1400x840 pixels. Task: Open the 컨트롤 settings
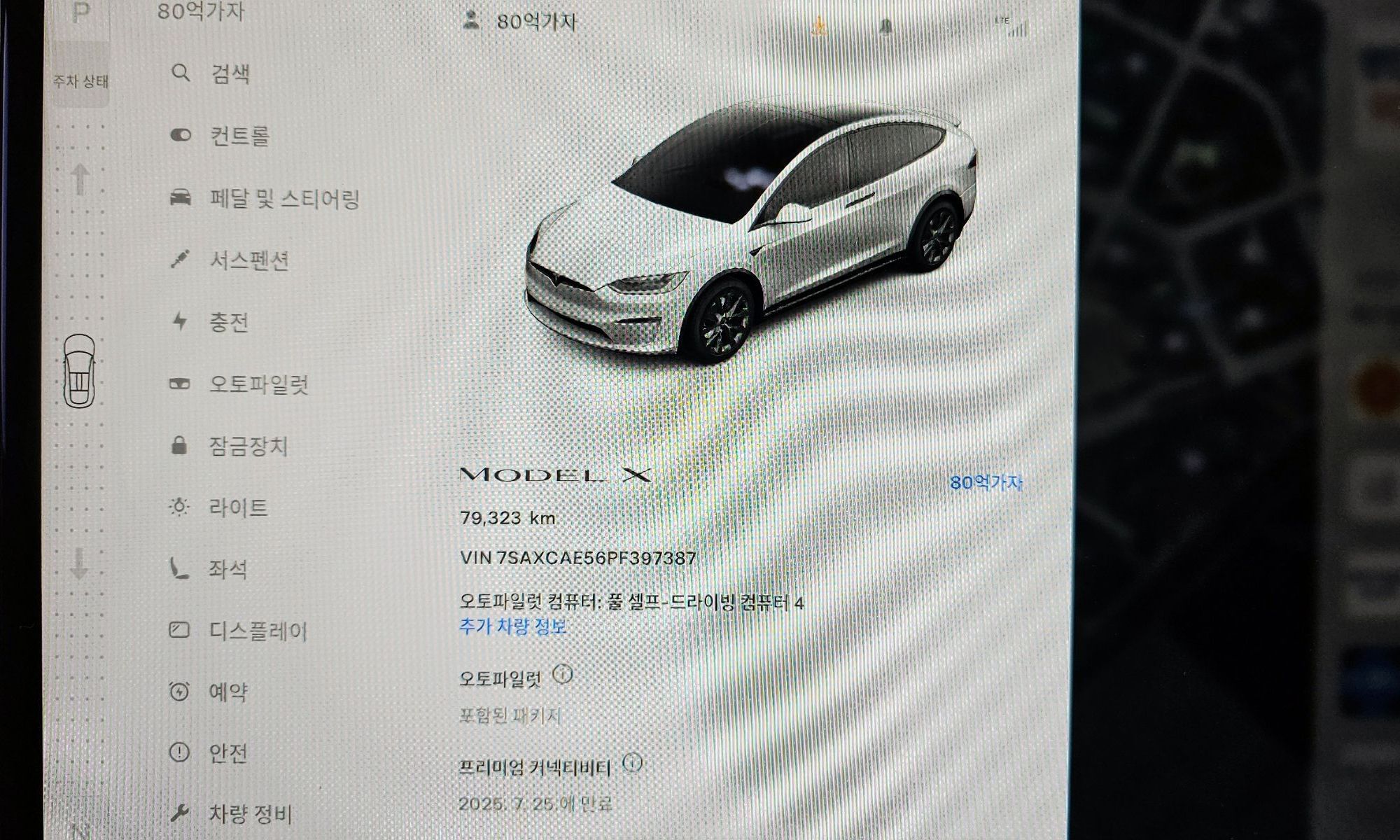(239, 136)
